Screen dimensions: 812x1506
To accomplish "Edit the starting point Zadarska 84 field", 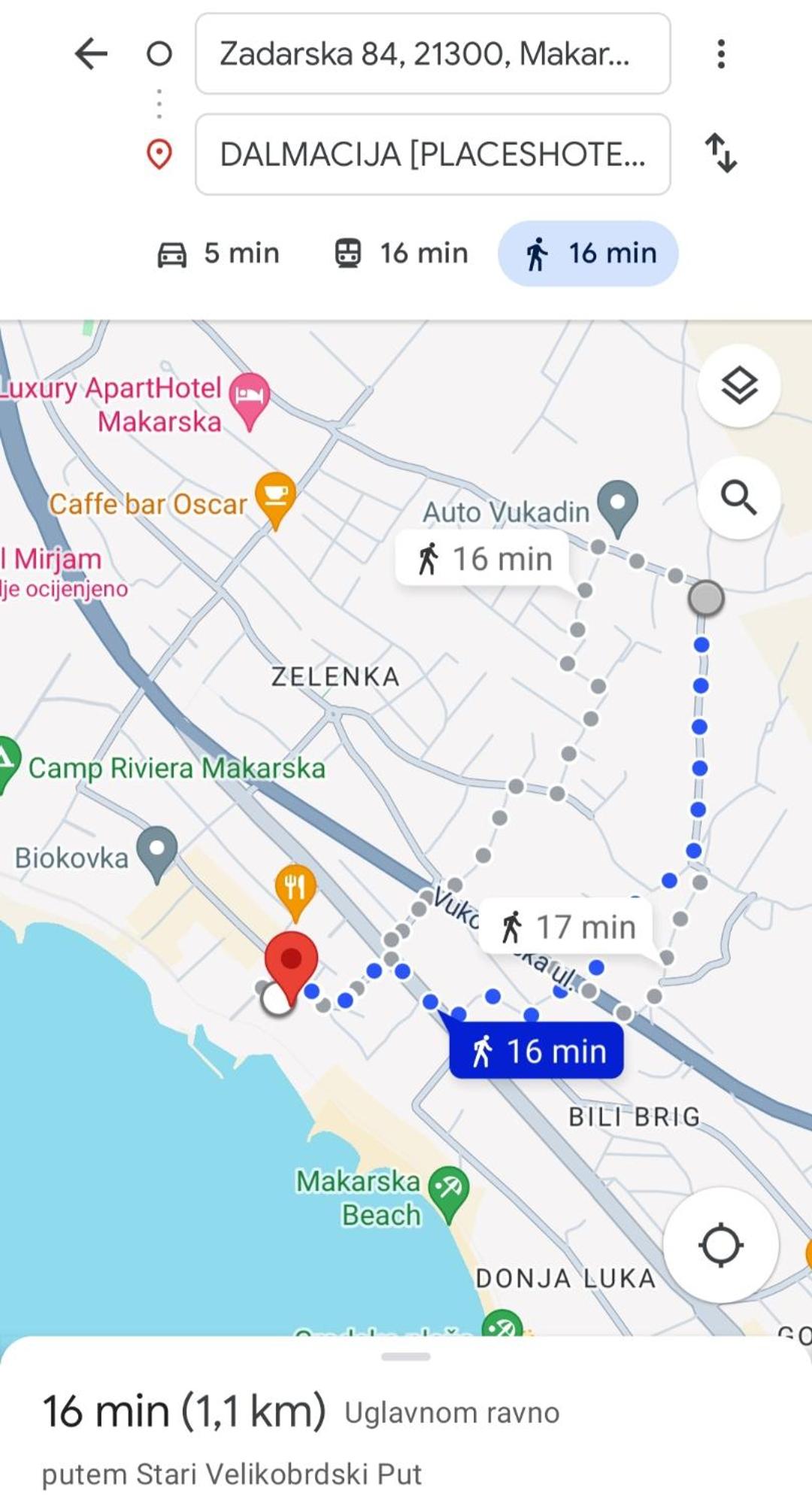I will tap(433, 53).
